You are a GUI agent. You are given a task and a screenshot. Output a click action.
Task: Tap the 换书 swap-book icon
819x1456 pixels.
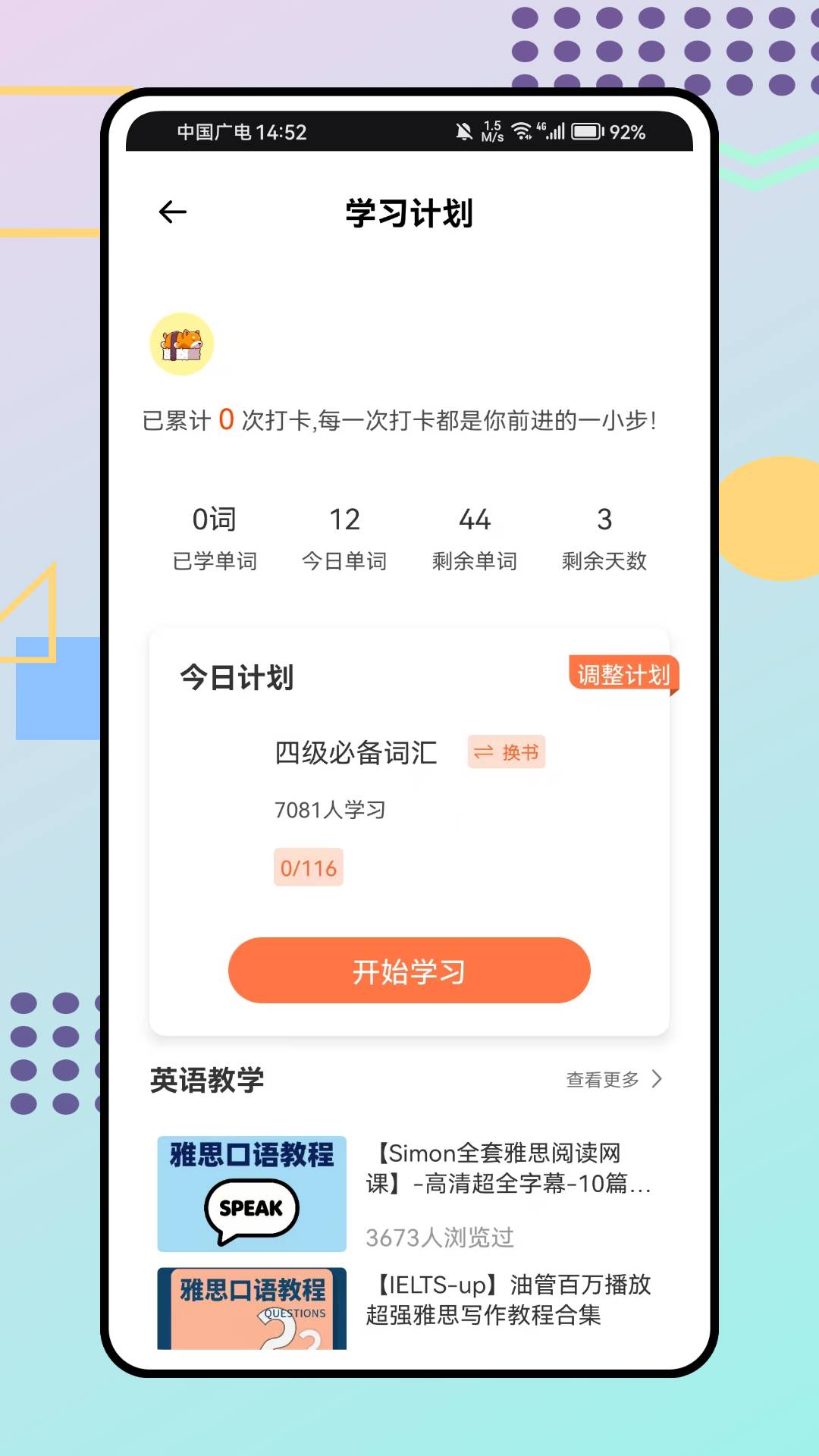pyautogui.click(x=506, y=752)
